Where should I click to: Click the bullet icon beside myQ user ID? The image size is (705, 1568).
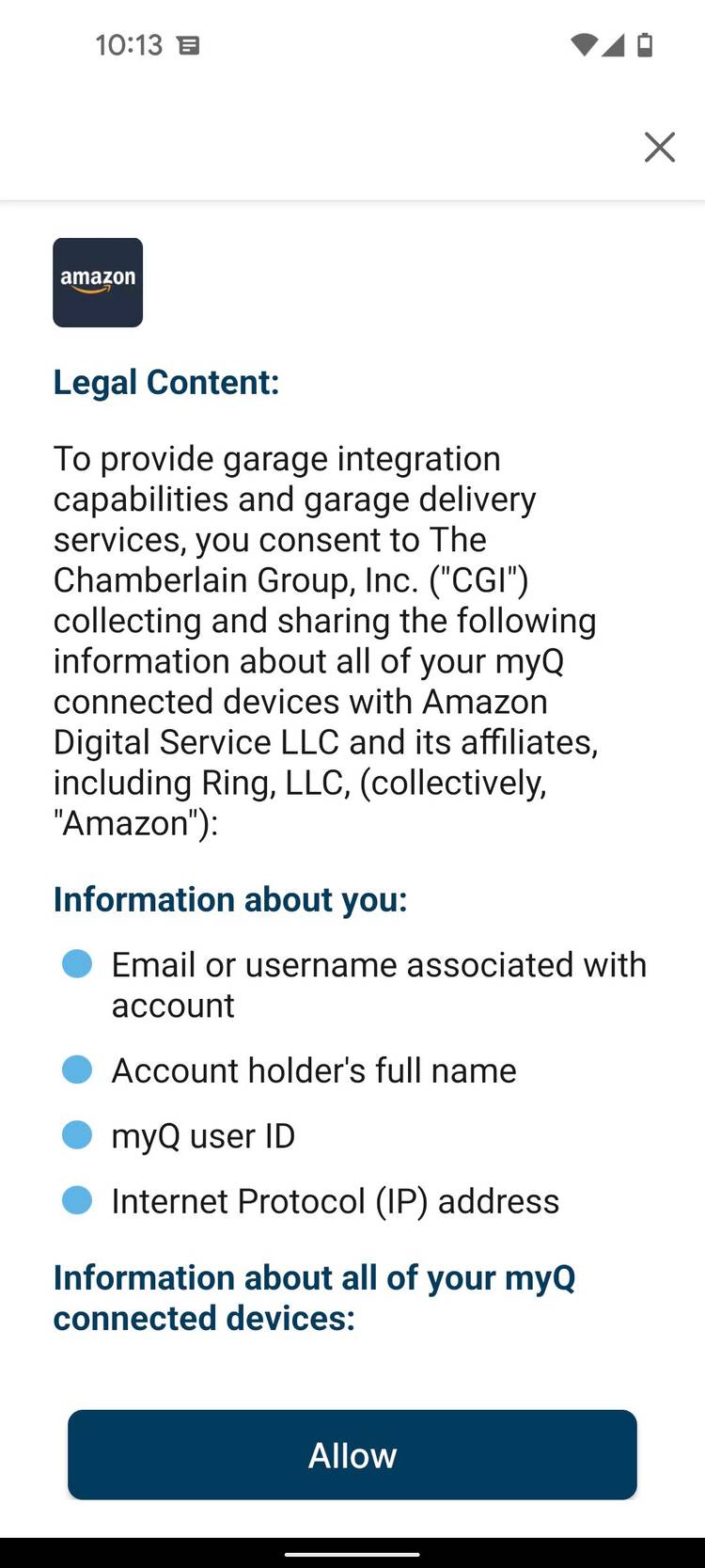click(x=76, y=1134)
